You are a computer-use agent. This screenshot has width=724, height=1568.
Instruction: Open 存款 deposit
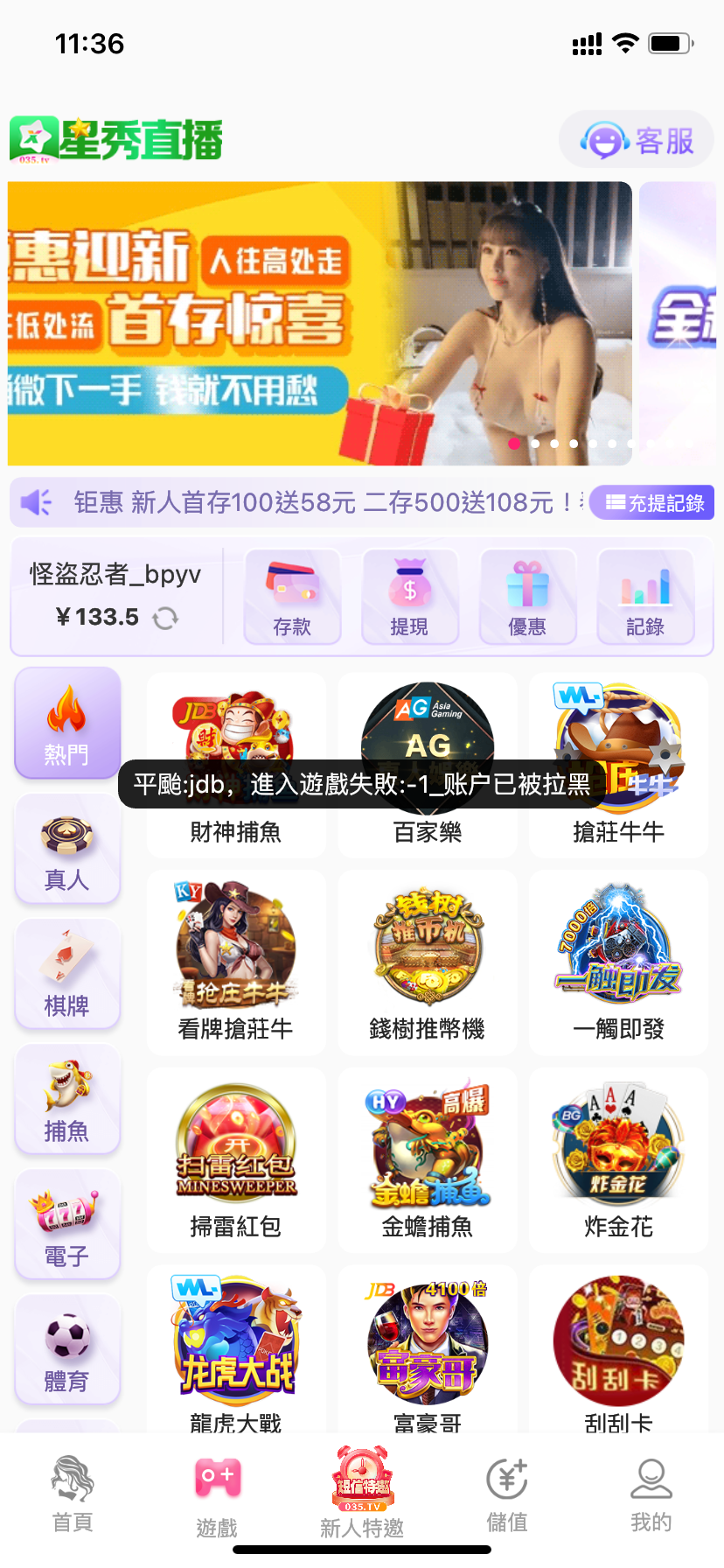[x=292, y=597]
